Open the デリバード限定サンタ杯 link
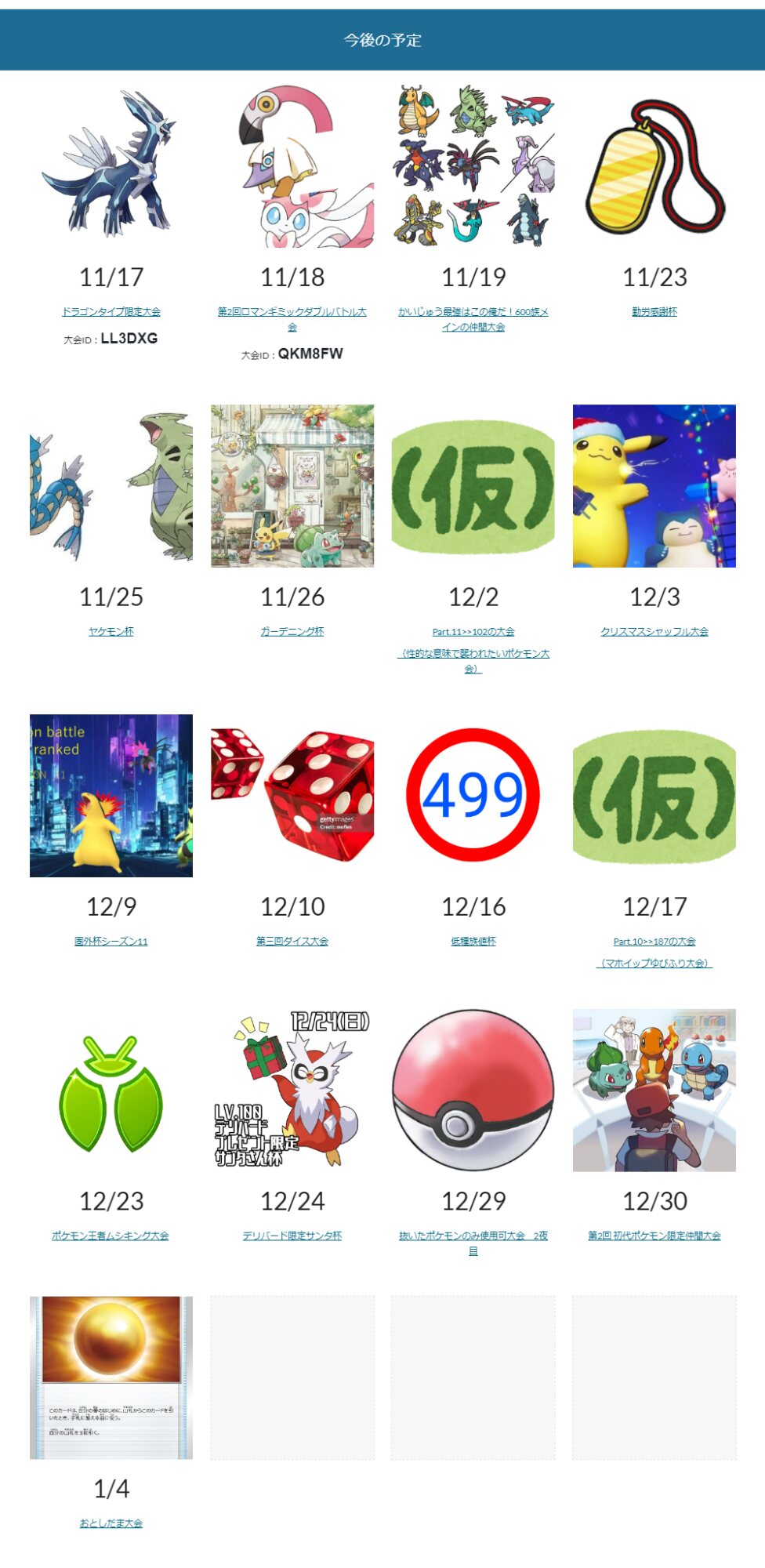This screenshot has width=765, height=1568. pos(292,1236)
